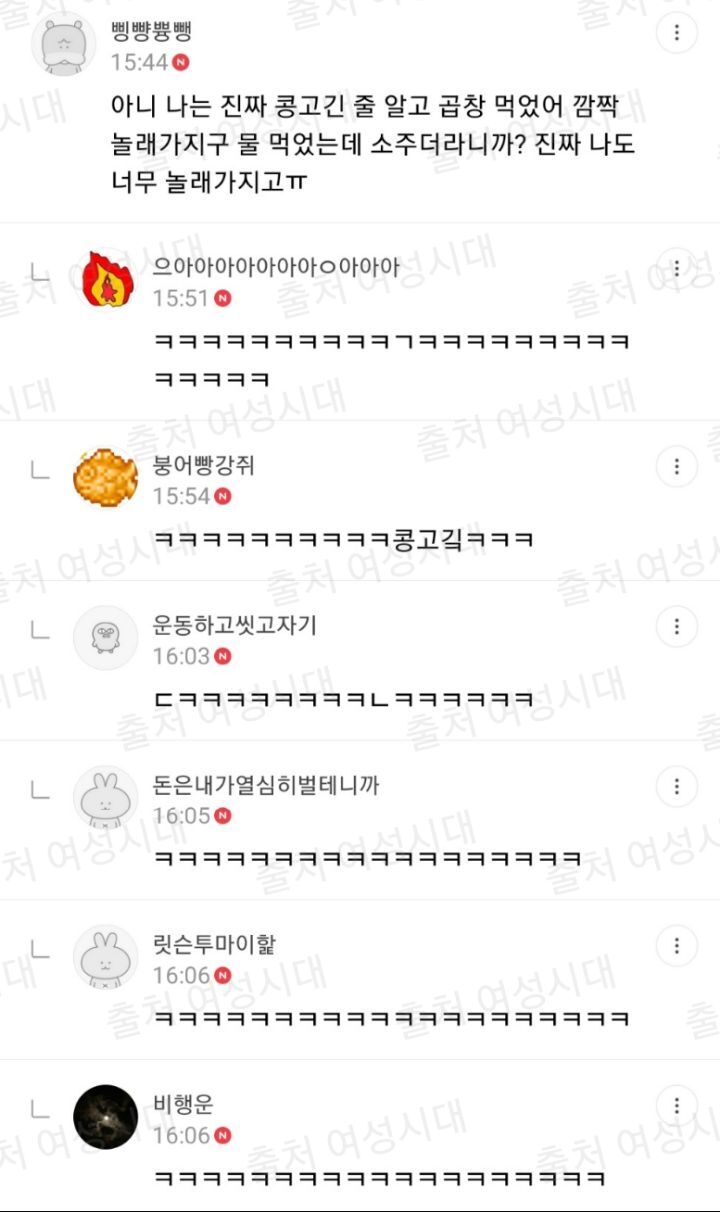Open the options menu for 으아아아아아아ㅇ아아아's reply

[x=677, y=268]
